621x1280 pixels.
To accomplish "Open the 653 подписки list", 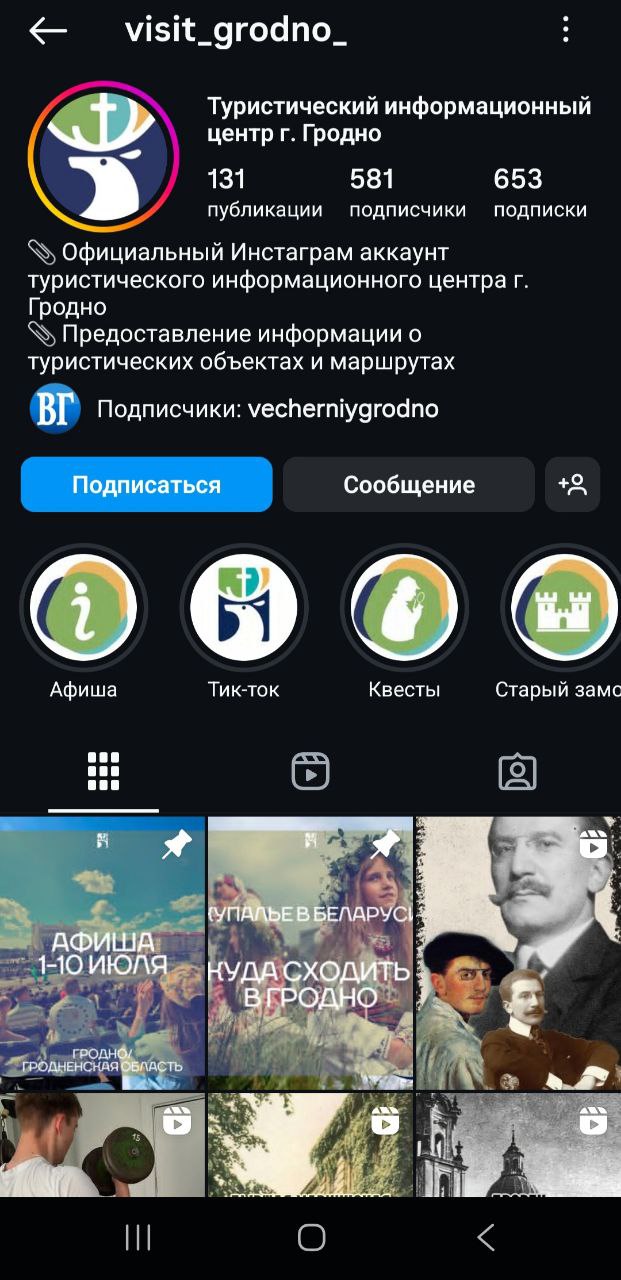I will click(x=540, y=192).
